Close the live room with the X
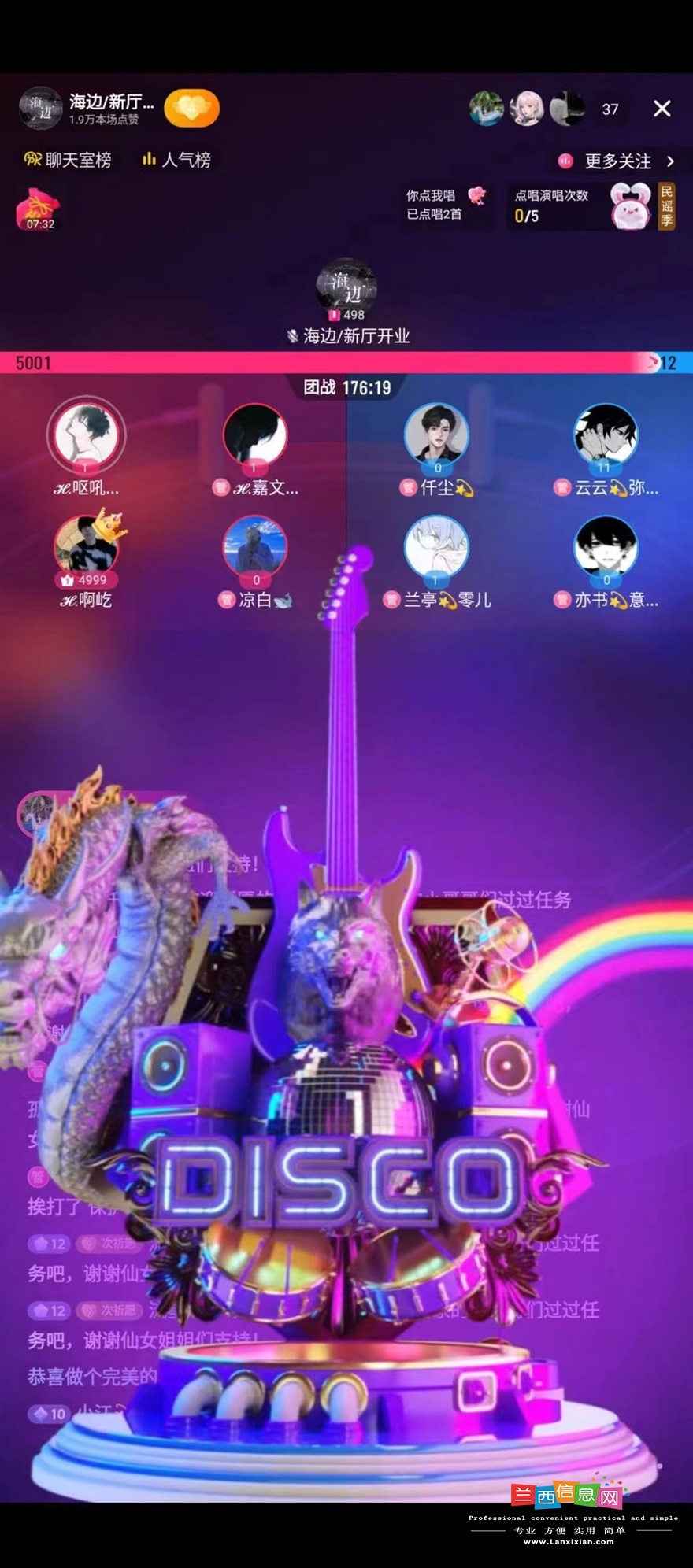The image size is (693, 1568). coord(662,109)
